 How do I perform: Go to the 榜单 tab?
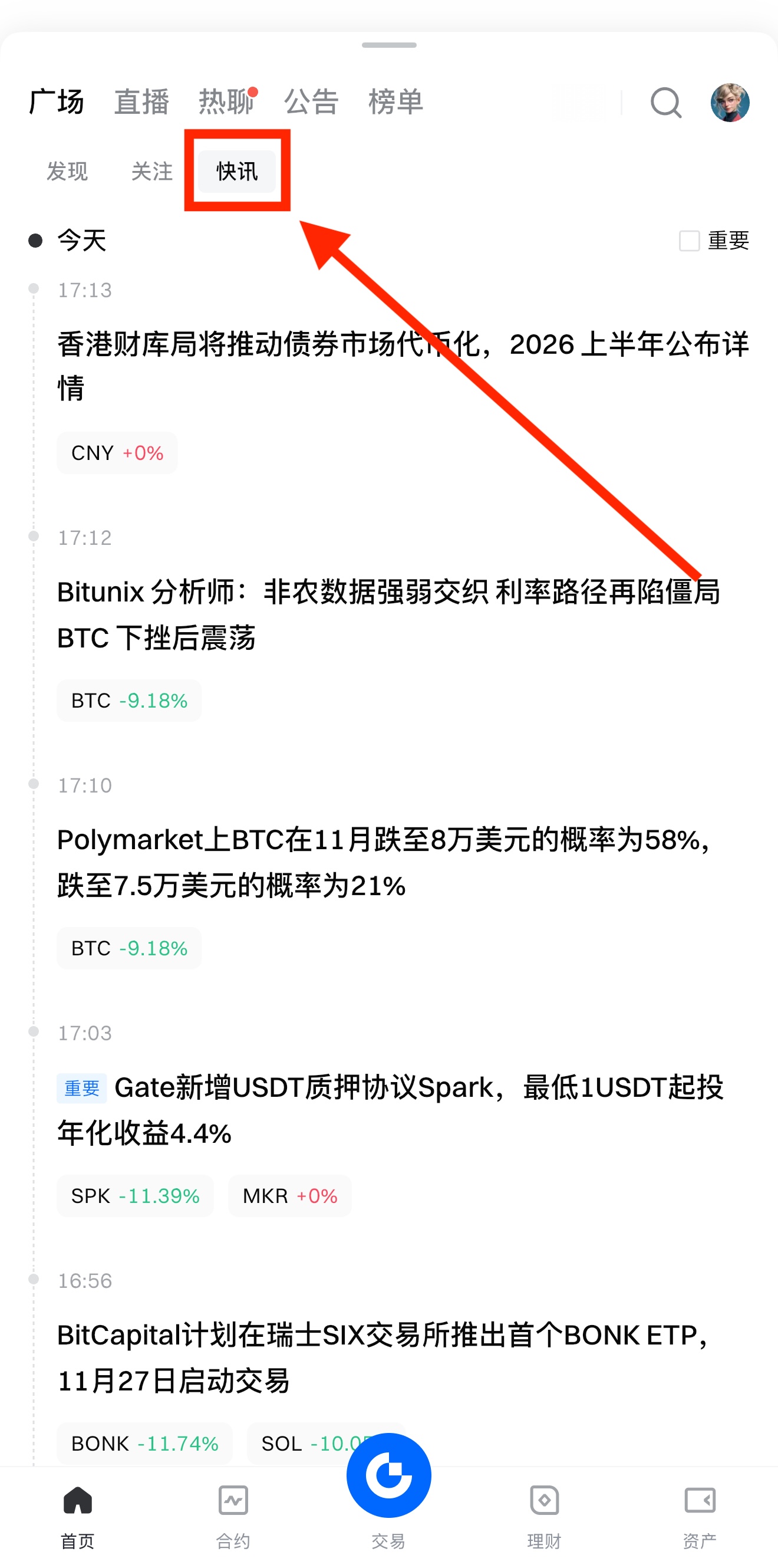[395, 101]
